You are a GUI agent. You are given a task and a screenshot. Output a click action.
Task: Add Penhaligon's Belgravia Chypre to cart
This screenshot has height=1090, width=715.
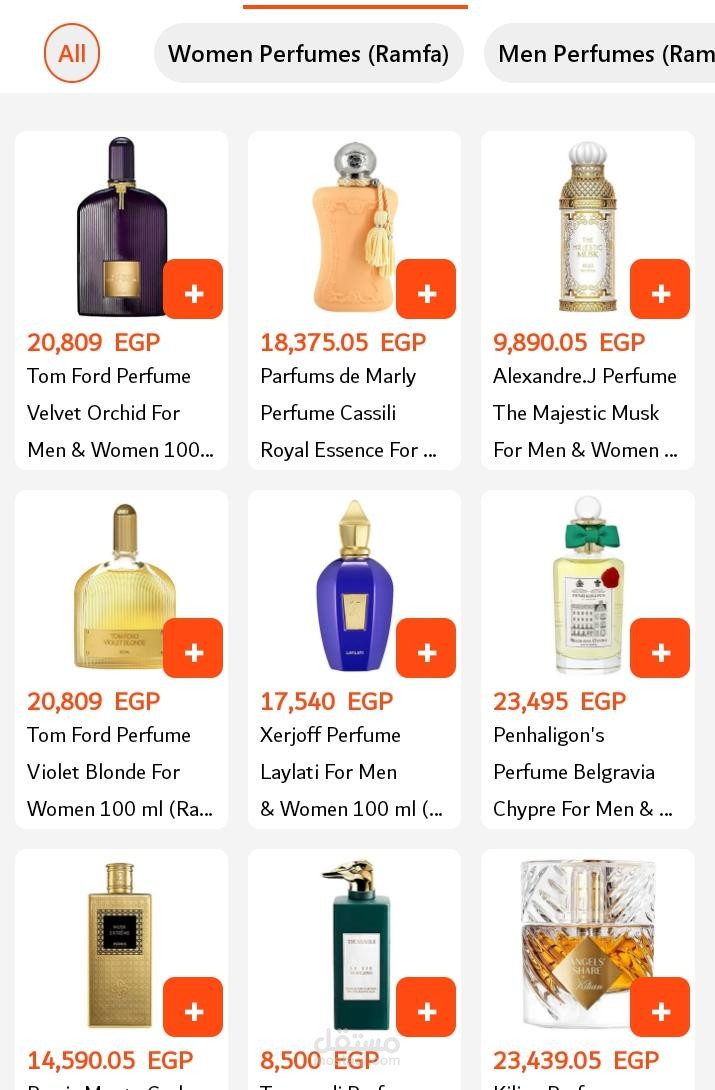(660, 649)
